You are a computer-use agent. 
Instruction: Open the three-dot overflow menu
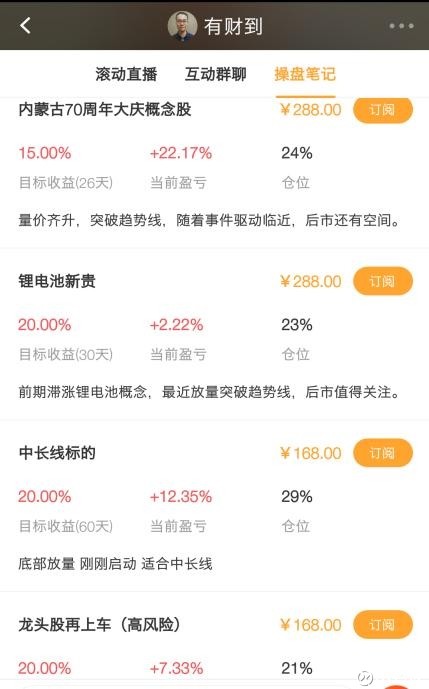coord(401,26)
